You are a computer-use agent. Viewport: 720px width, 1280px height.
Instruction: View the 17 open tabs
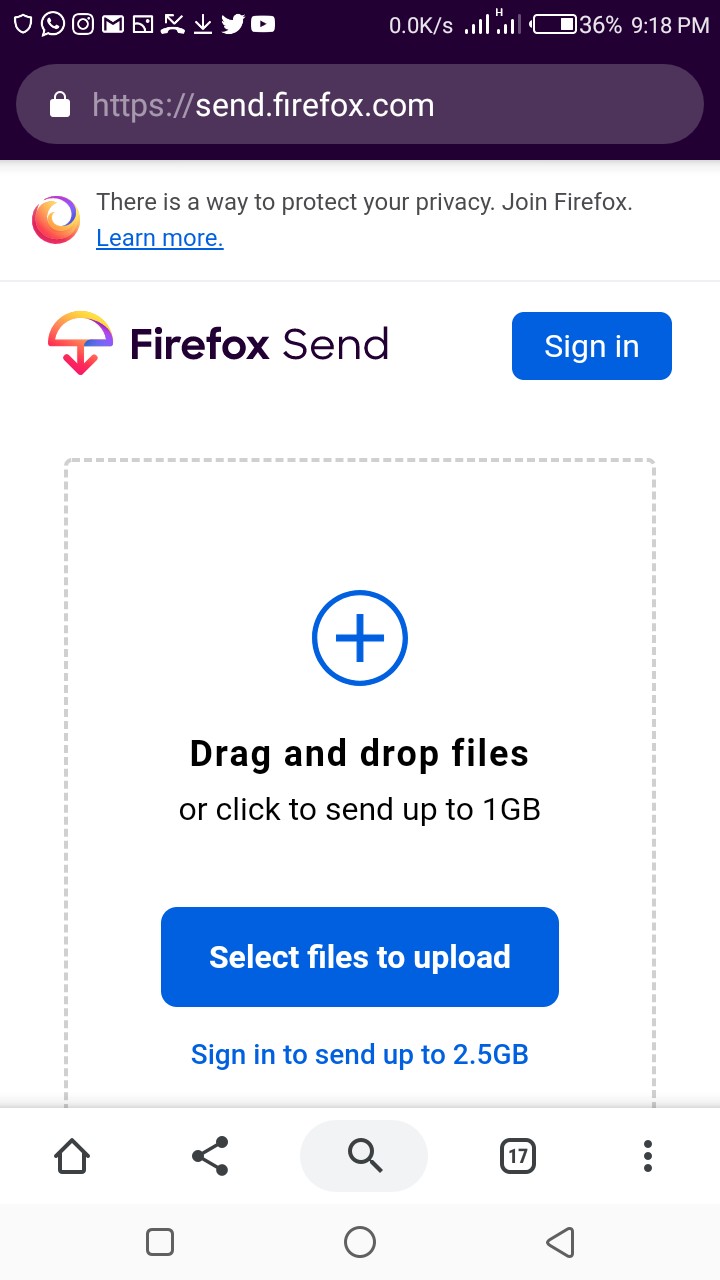(517, 1156)
